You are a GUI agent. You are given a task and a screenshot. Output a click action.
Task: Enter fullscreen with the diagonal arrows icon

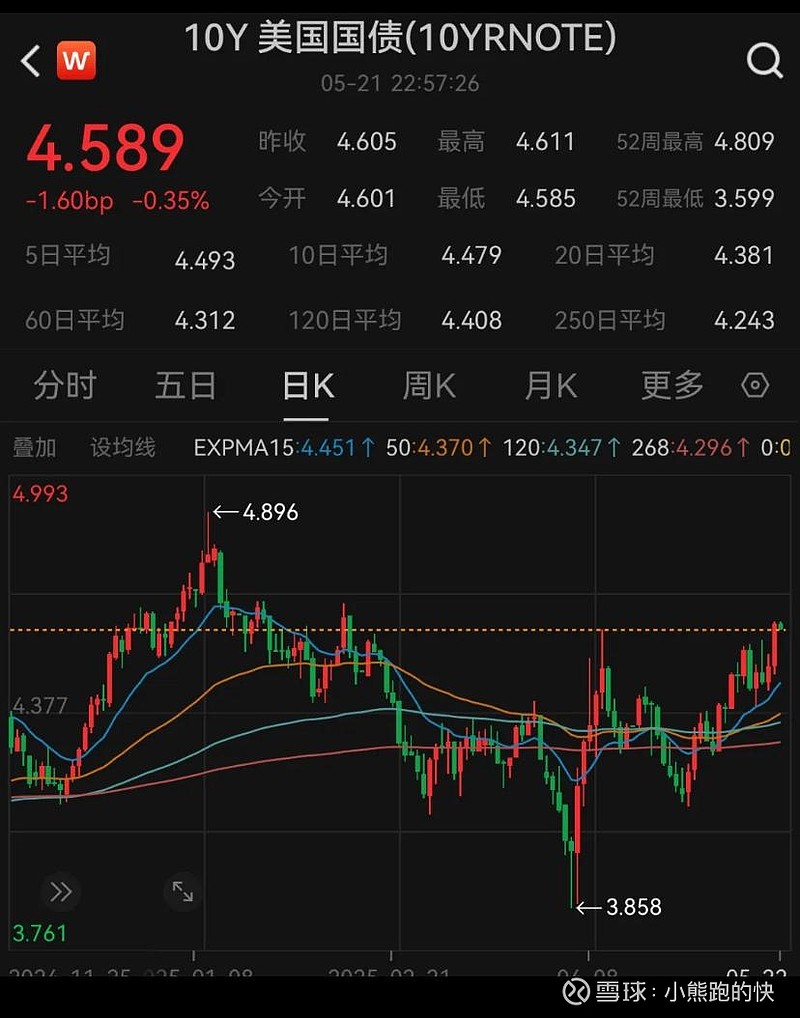click(x=183, y=892)
